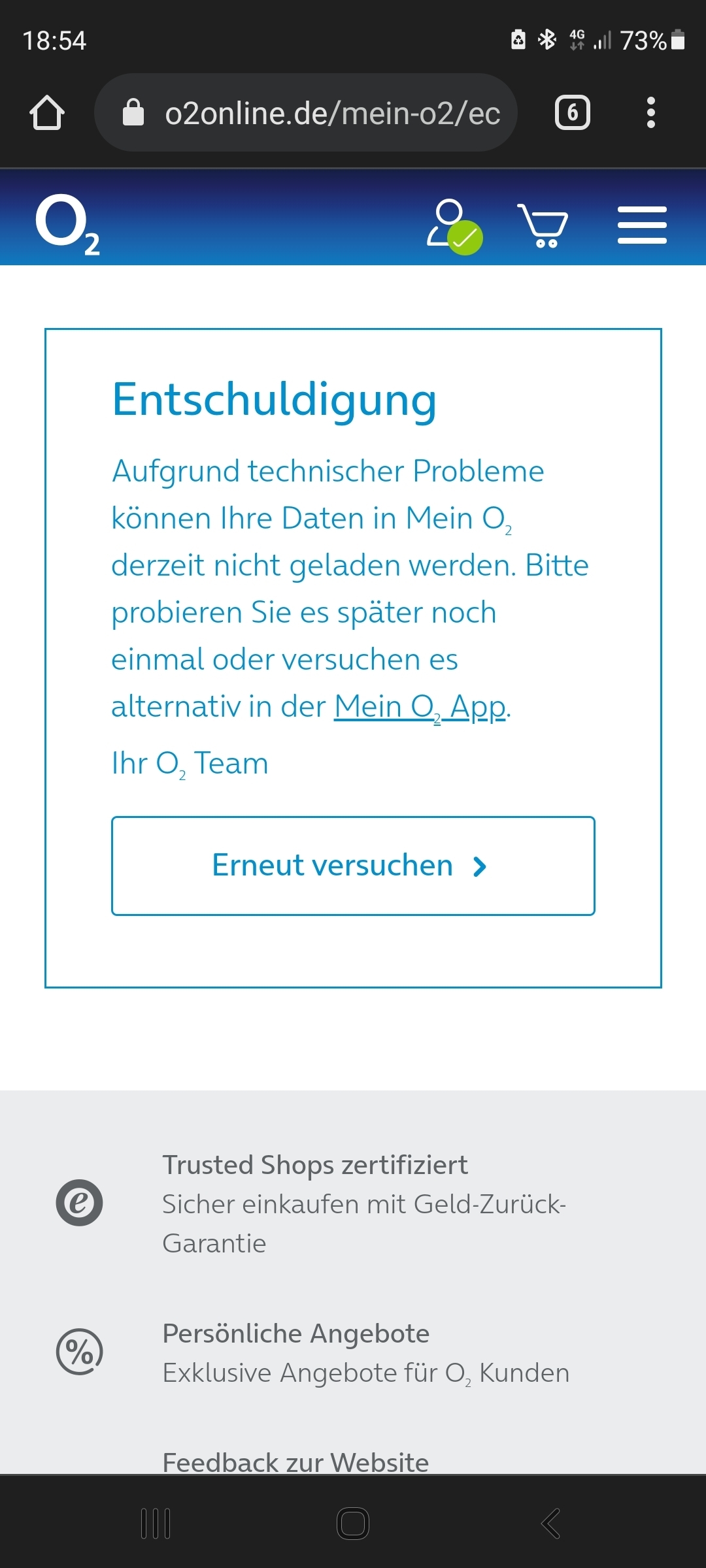Viewport: 706px width, 1568px height.
Task: Open the browser overflow menu
Action: click(650, 113)
